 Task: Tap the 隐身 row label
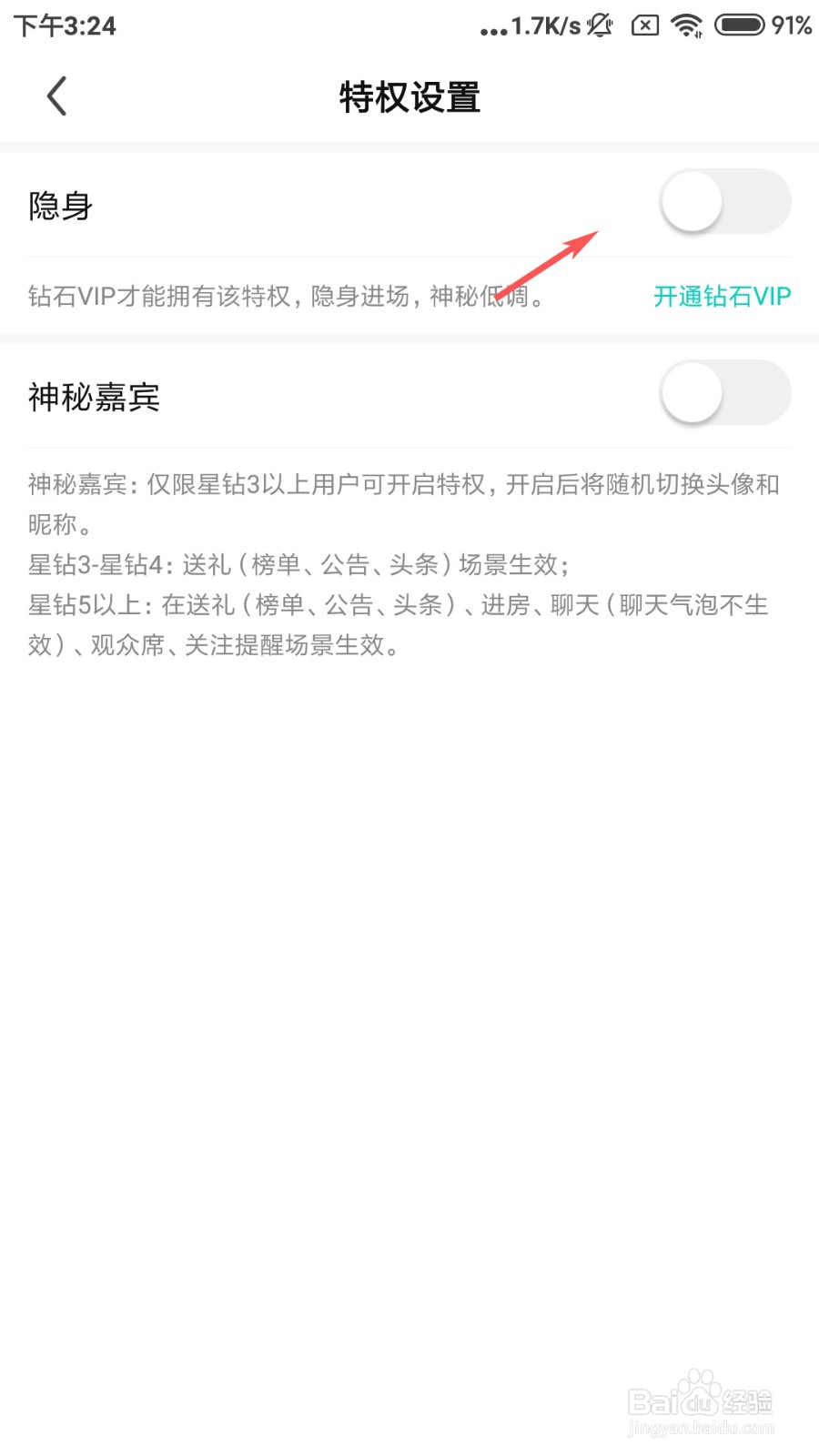(x=58, y=207)
